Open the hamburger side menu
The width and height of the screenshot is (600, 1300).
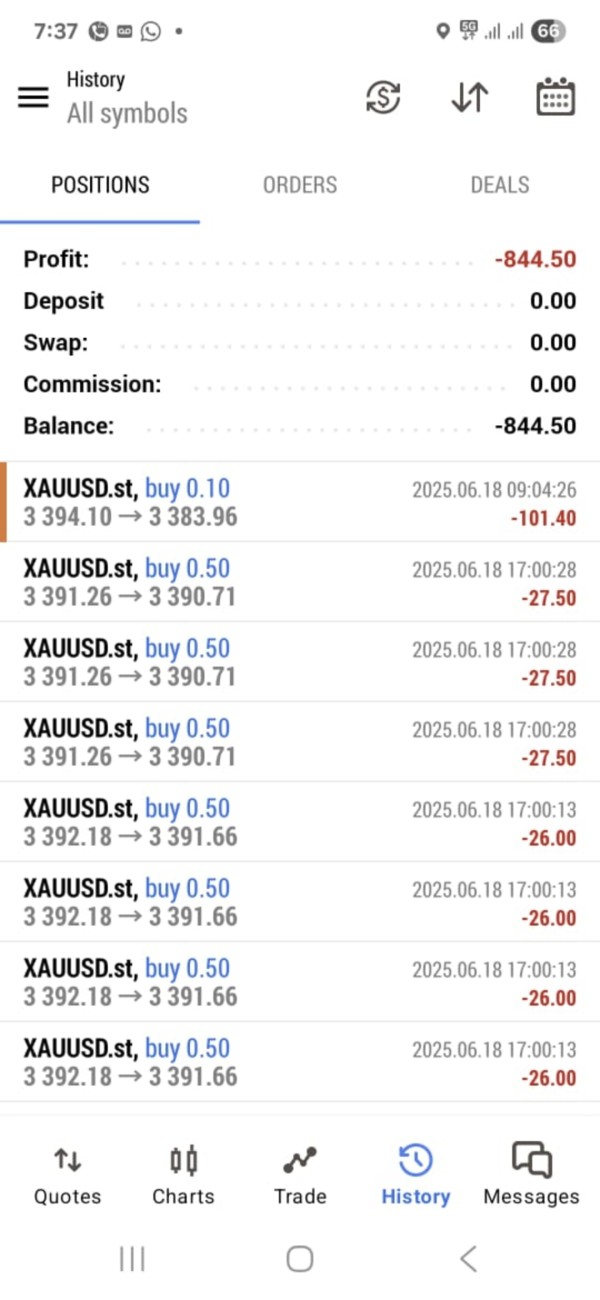33,97
